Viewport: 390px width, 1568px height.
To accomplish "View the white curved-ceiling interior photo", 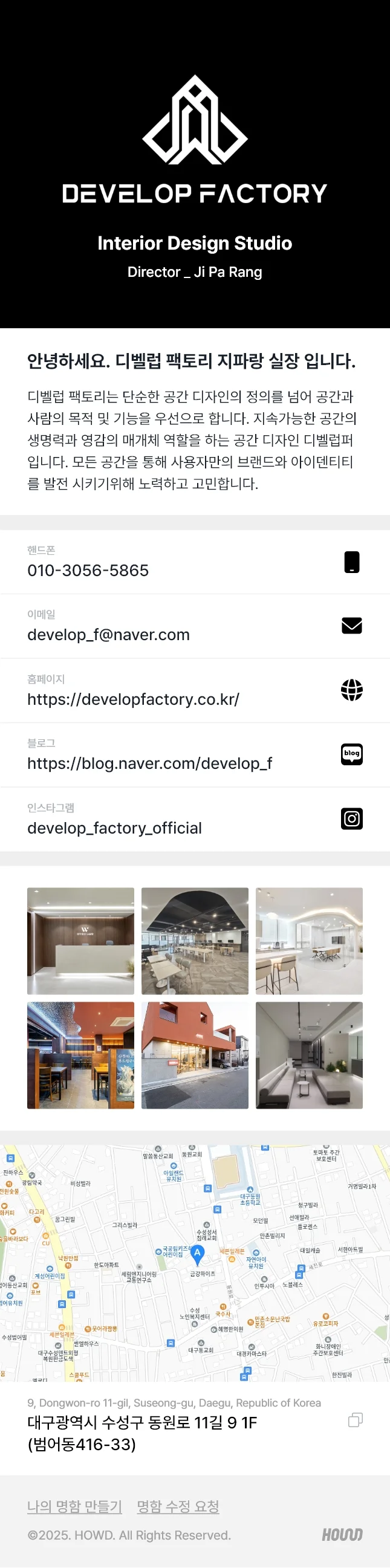I will 309,941.
